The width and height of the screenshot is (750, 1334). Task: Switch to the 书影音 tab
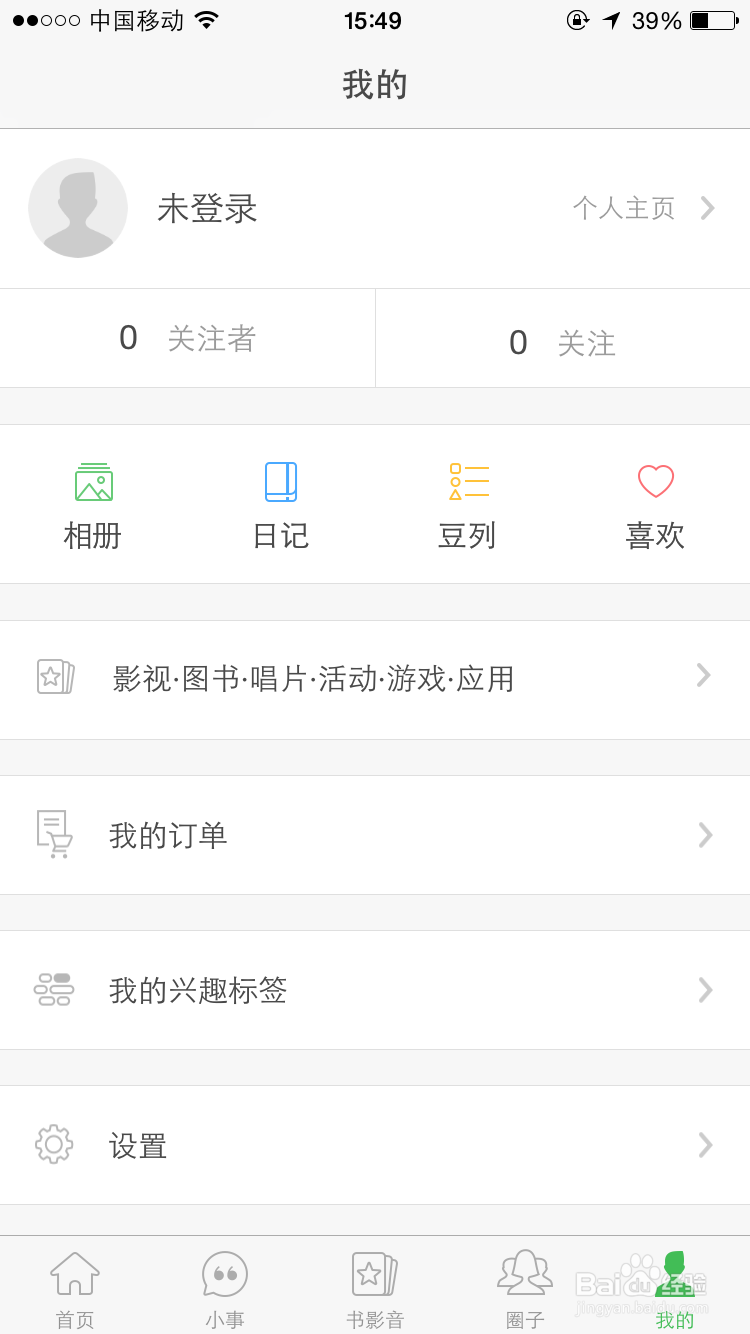(375, 1290)
